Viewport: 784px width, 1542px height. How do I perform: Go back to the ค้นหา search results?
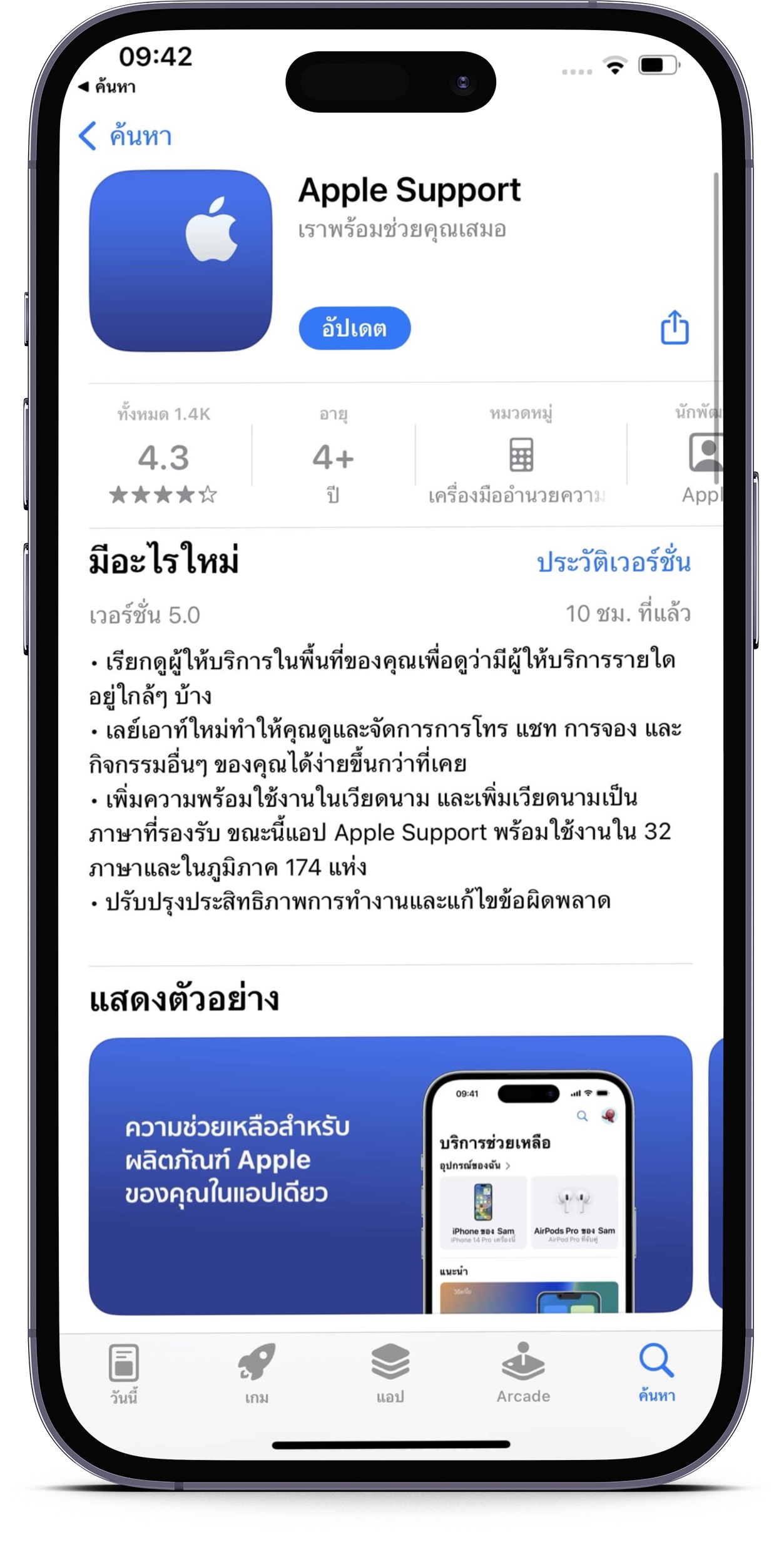[125, 136]
